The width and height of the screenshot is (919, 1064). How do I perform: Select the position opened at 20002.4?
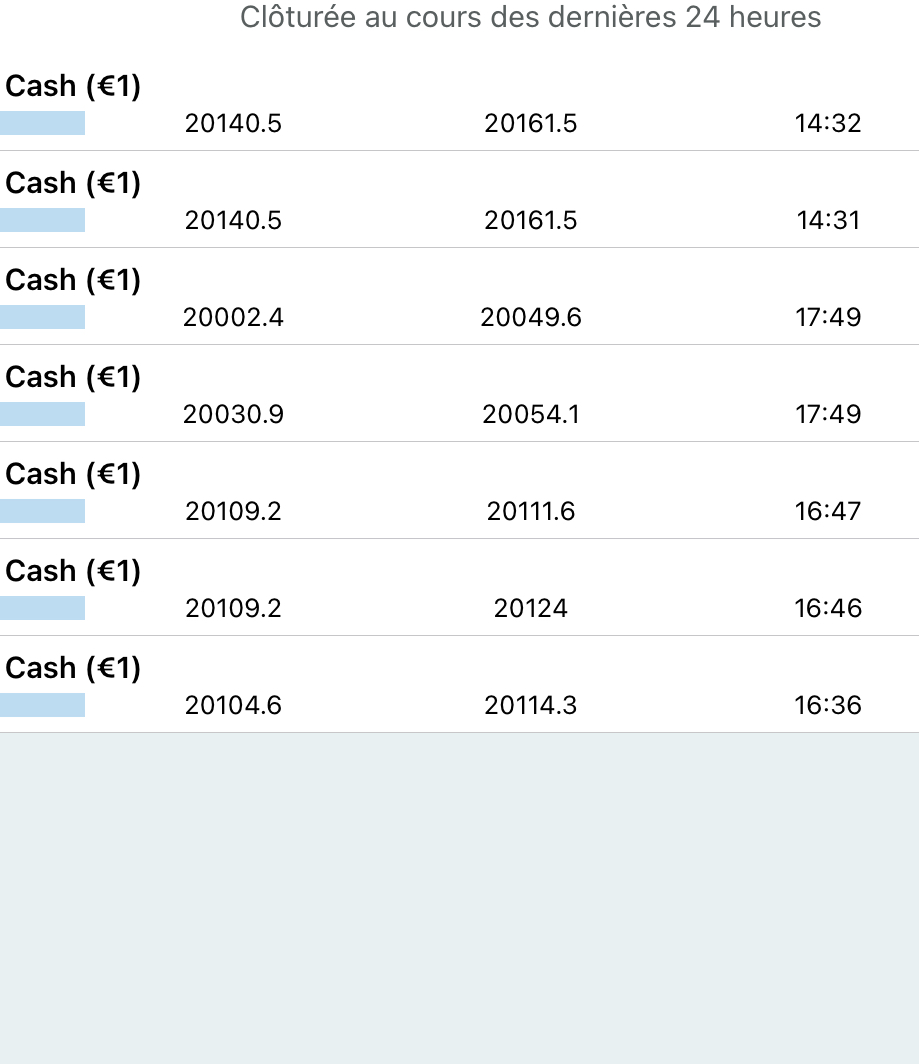point(459,298)
